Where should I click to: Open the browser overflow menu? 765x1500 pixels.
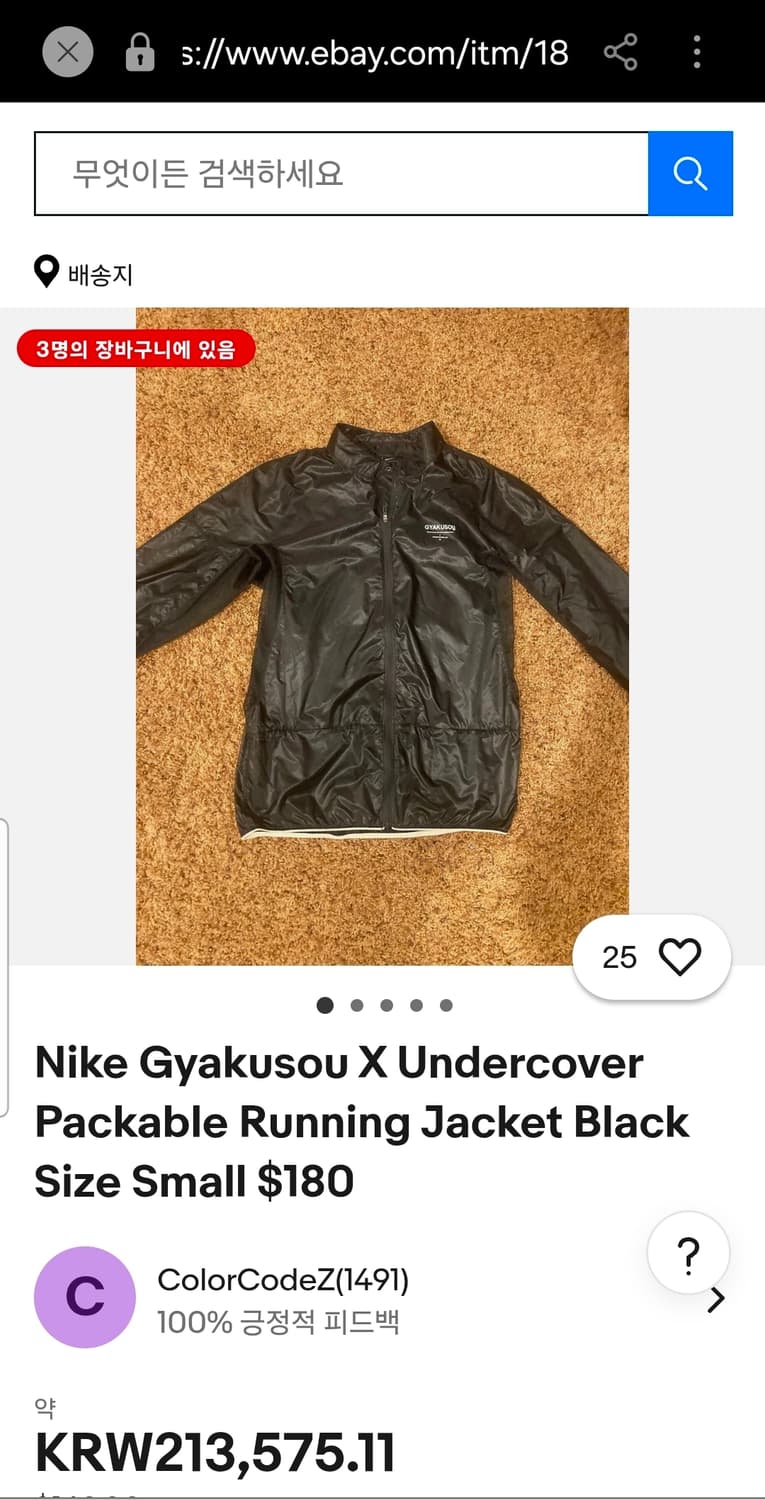coord(697,52)
